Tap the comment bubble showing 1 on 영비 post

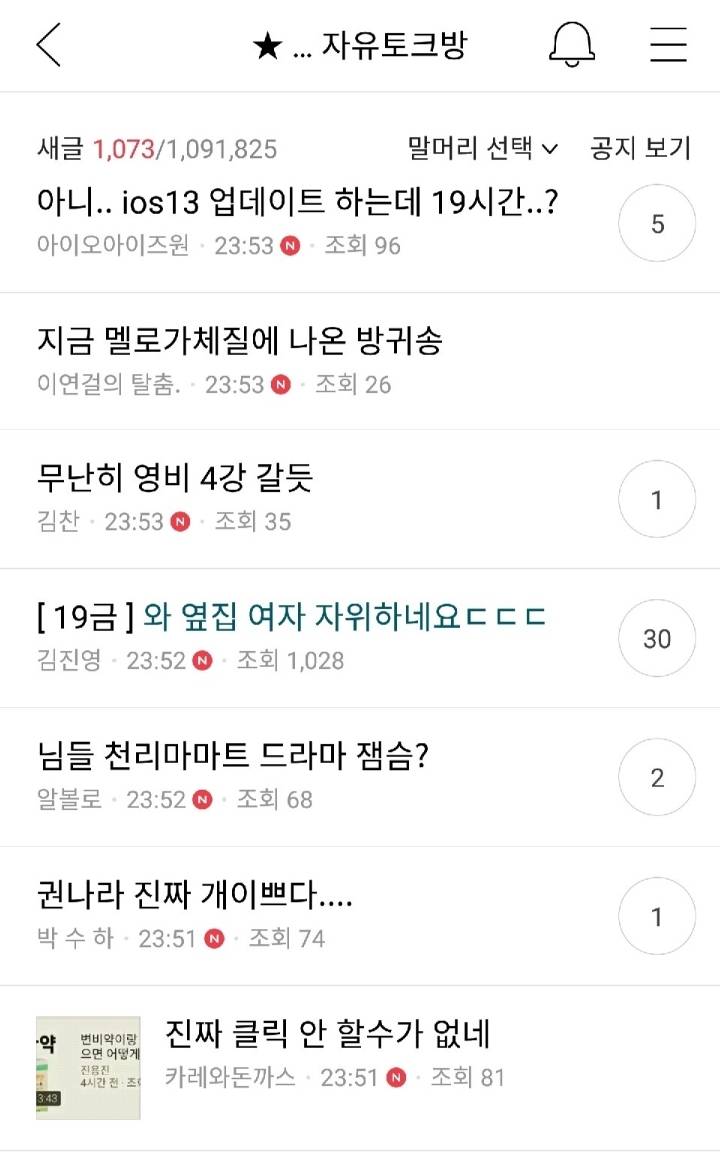click(x=656, y=499)
